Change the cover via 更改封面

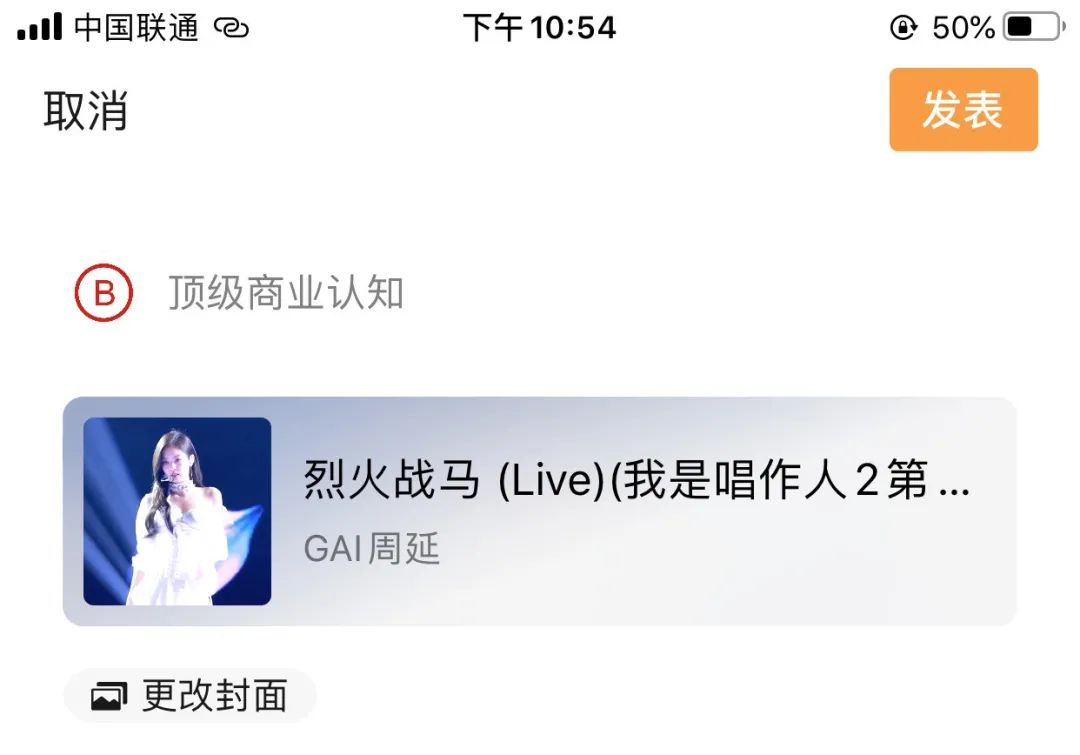pyautogui.click(x=190, y=695)
